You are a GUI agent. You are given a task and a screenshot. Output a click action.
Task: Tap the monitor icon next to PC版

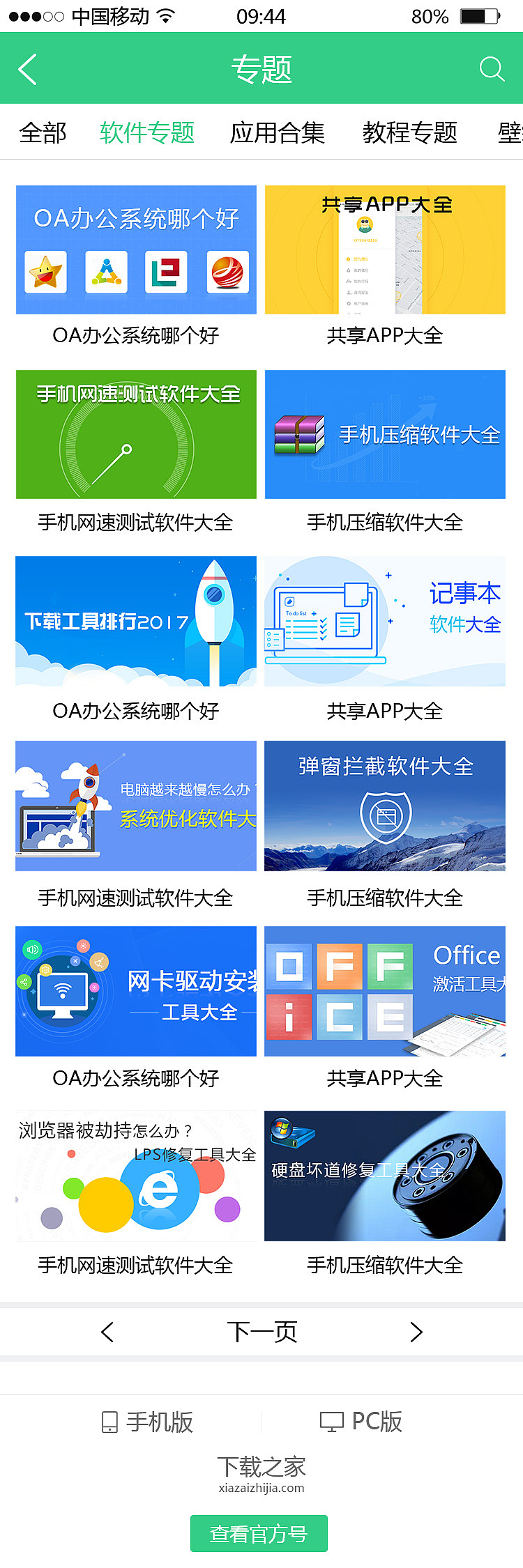click(x=332, y=1422)
